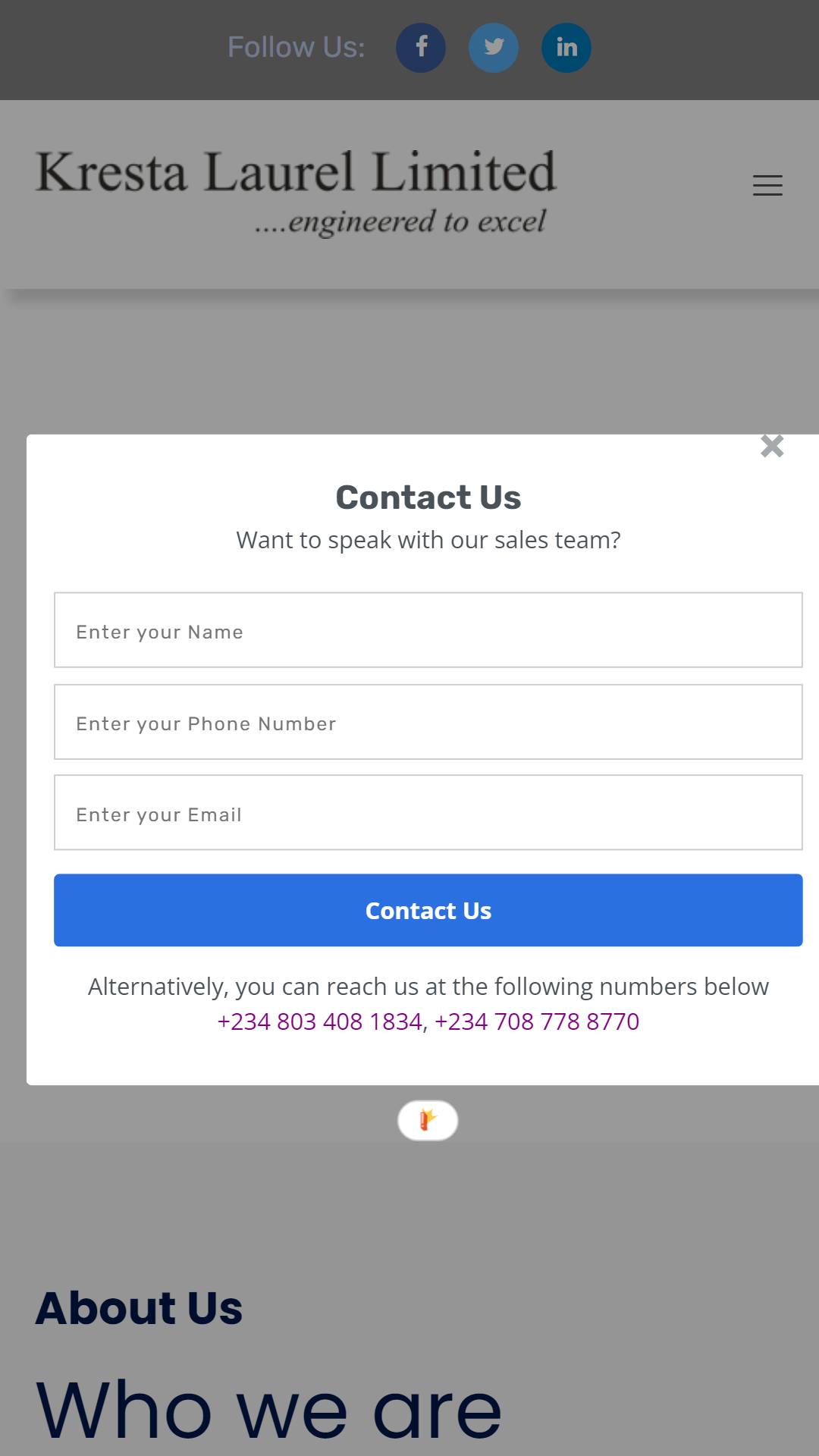
Task: Close the Contact Us popup
Action: tap(772, 446)
